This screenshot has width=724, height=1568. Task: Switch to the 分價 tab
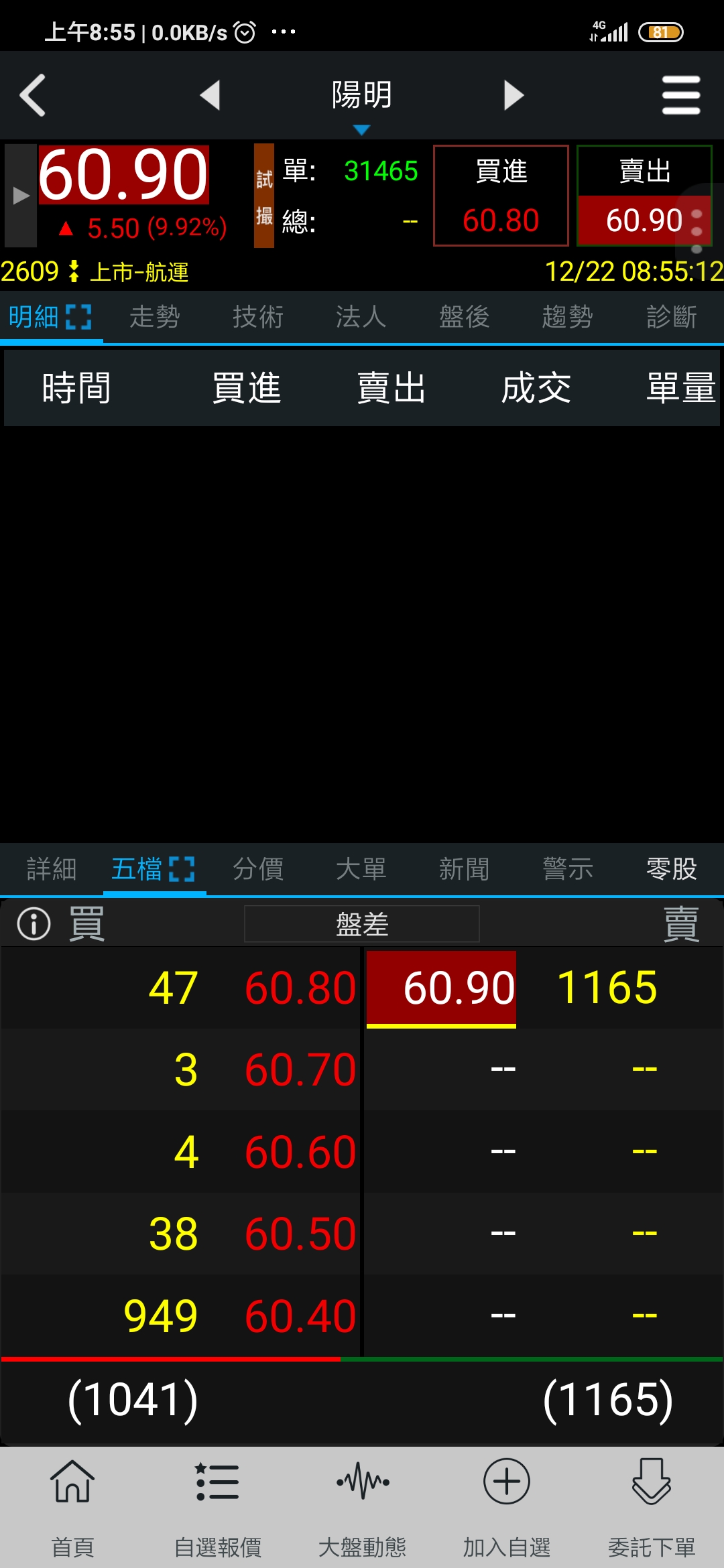coord(258,869)
